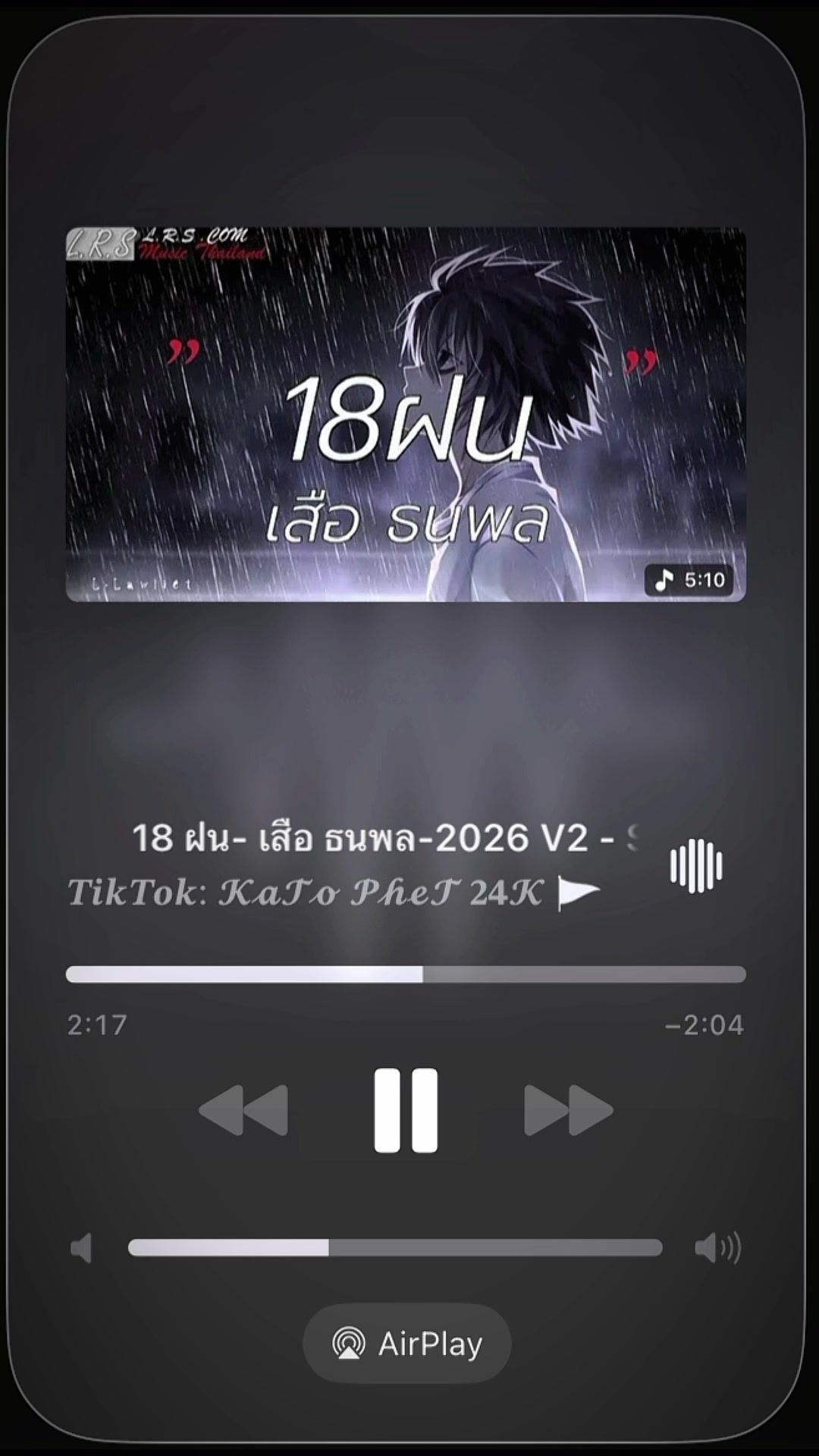
Task: Tap the playback progress bar to seek
Action: point(406,974)
